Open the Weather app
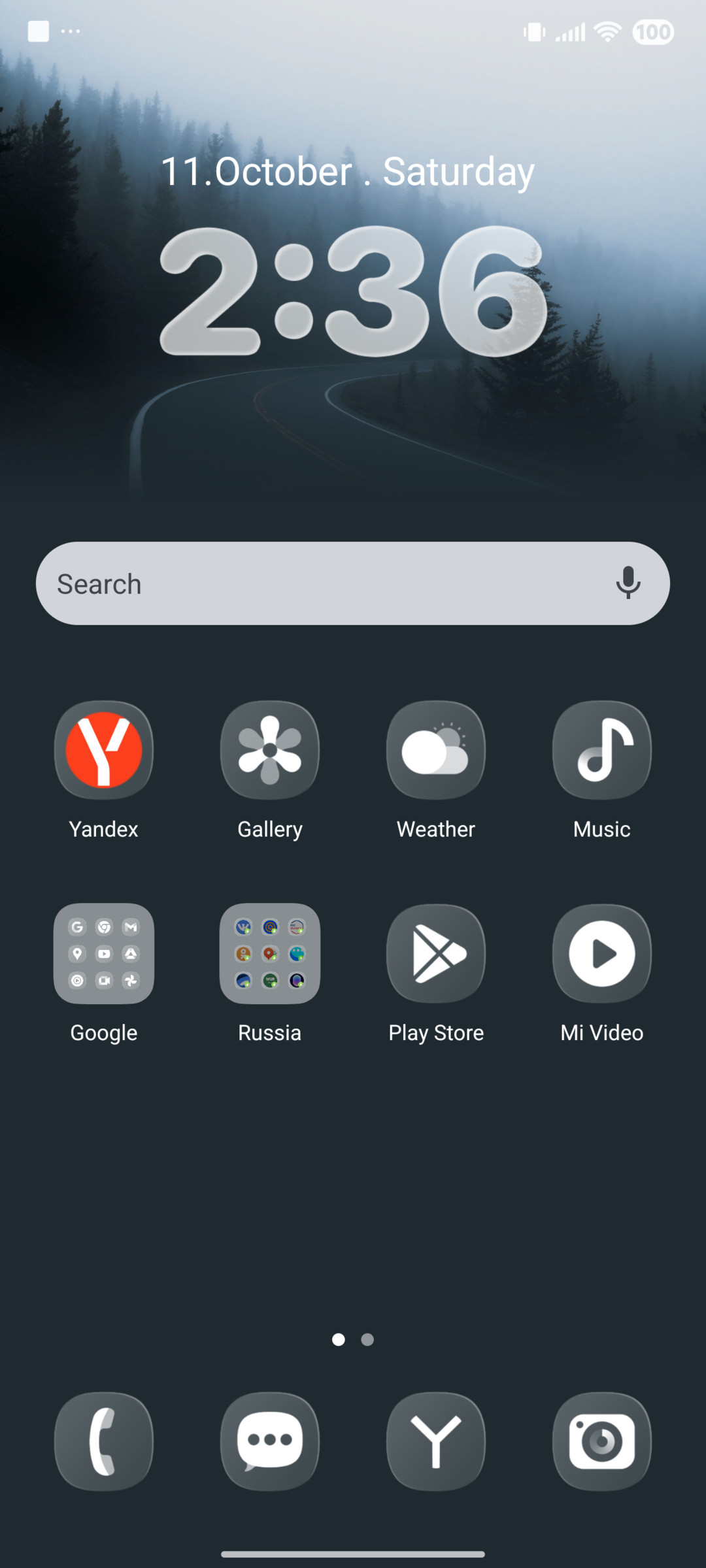The image size is (706, 1568). (435, 750)
